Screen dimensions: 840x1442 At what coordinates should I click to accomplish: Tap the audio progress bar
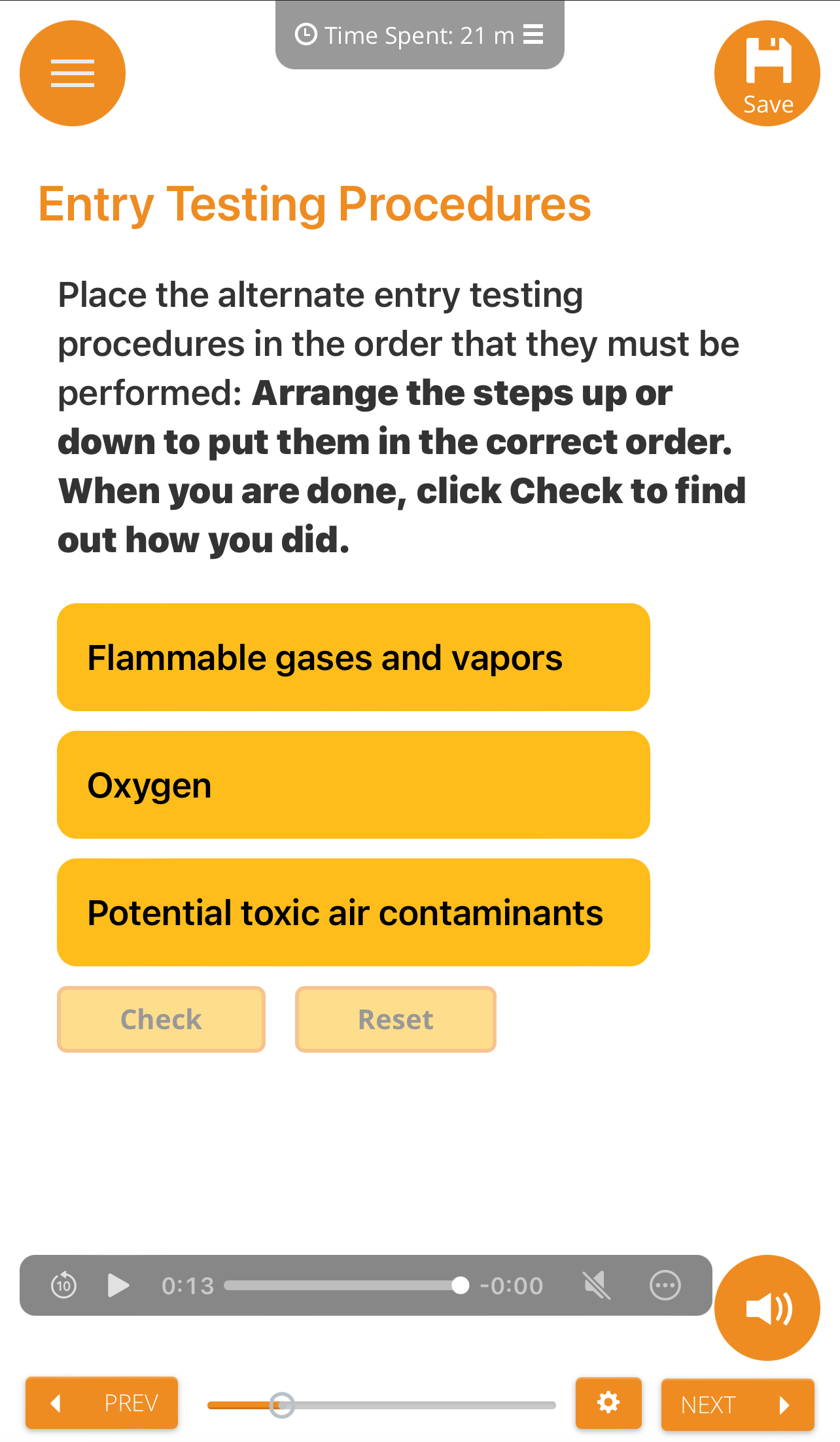tap(343, 1286)
